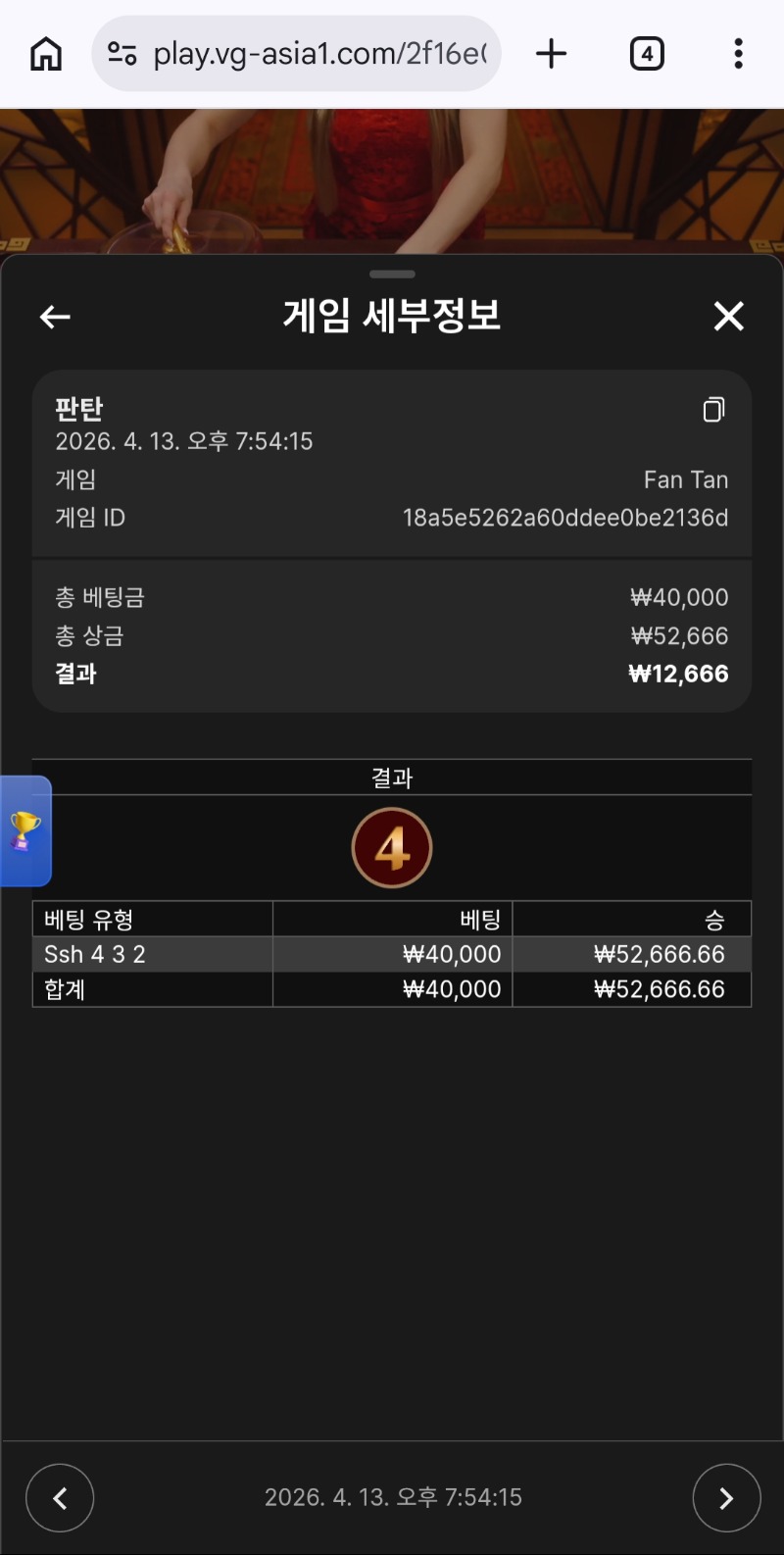
Task: View the previous game record
Action: tap(60, 1497)
